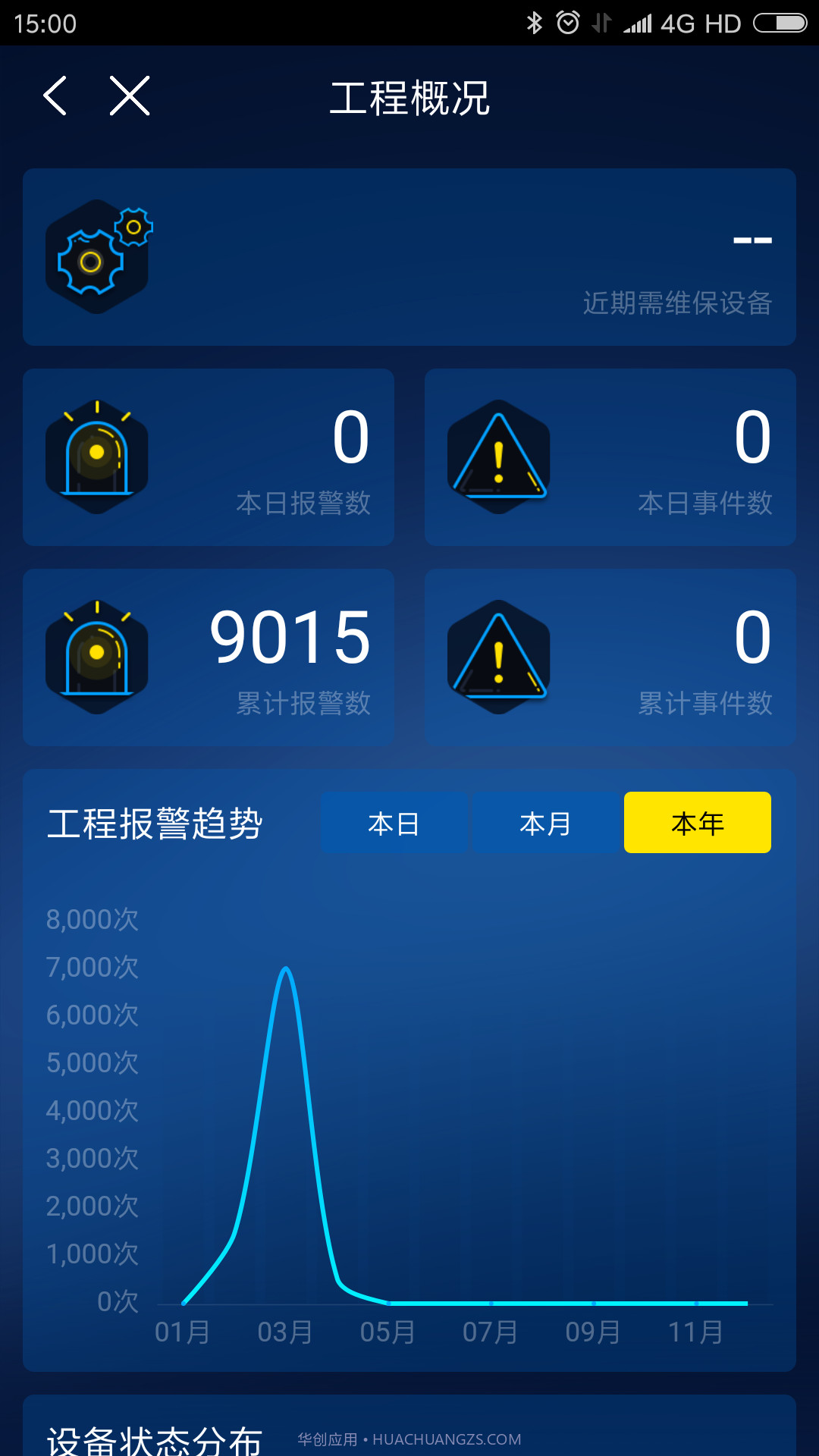This screenshot has height=1456, width=819.
Task: Select the cumulative alarm bell icon
Action: click(96, 656)
